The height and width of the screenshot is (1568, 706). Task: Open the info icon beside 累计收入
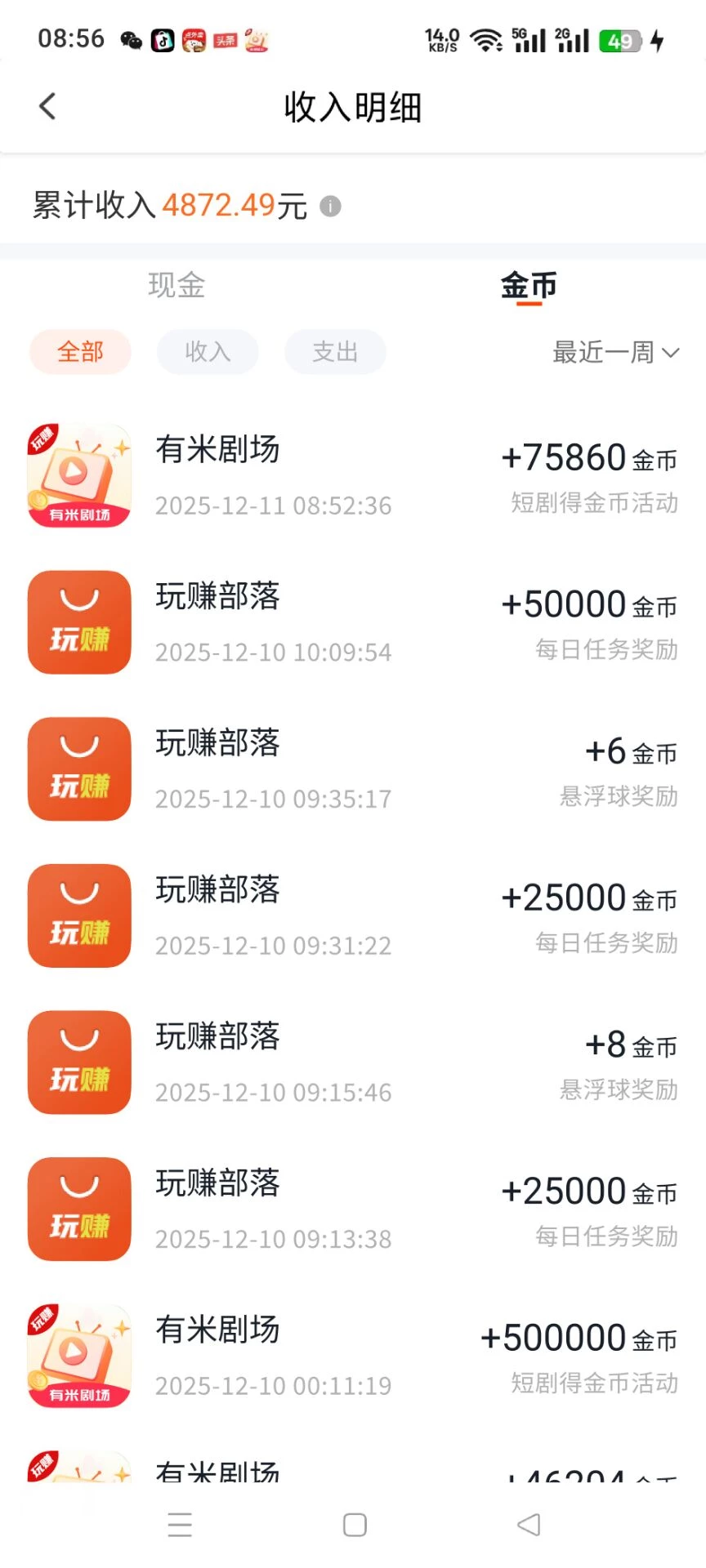pyautogui.click(x=330, y=206)
